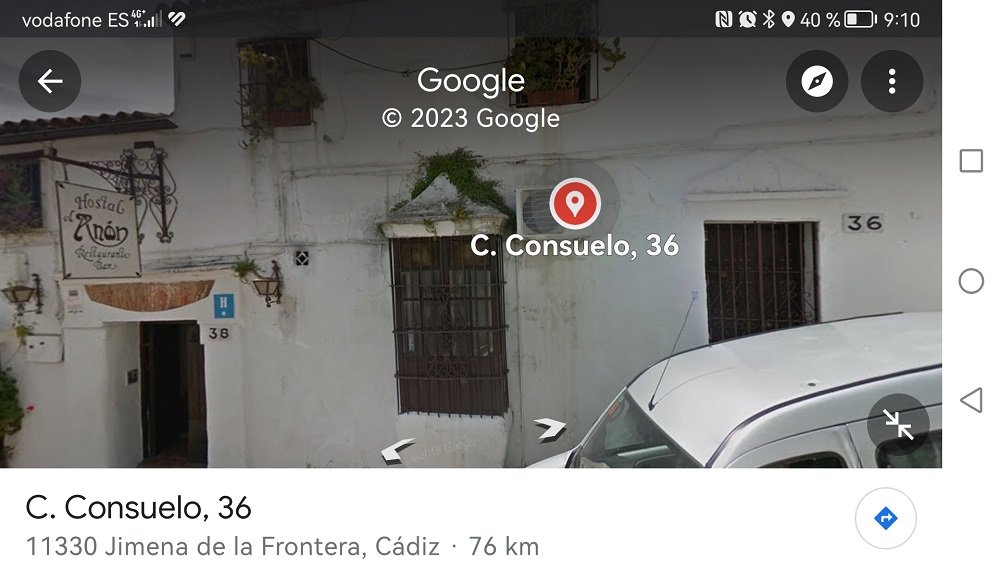The height and width of the screenshot is (562, 1000).
Task: Open system recent apps
Action: (x=971, y=161)
